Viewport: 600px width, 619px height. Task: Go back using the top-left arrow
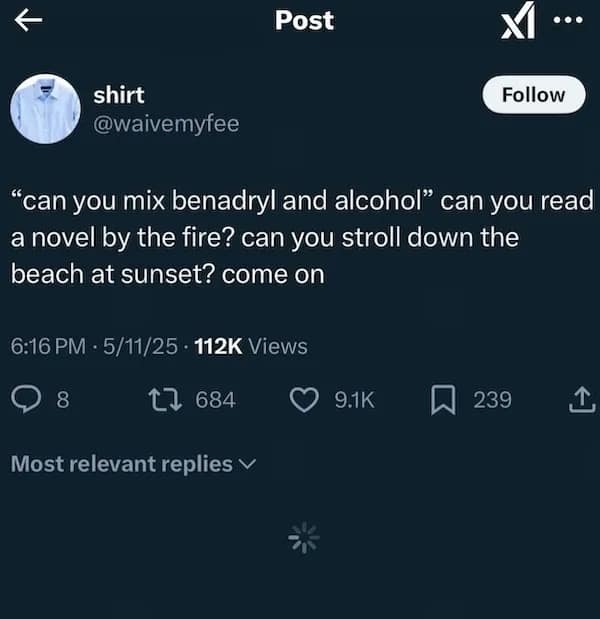pos(30,21)
